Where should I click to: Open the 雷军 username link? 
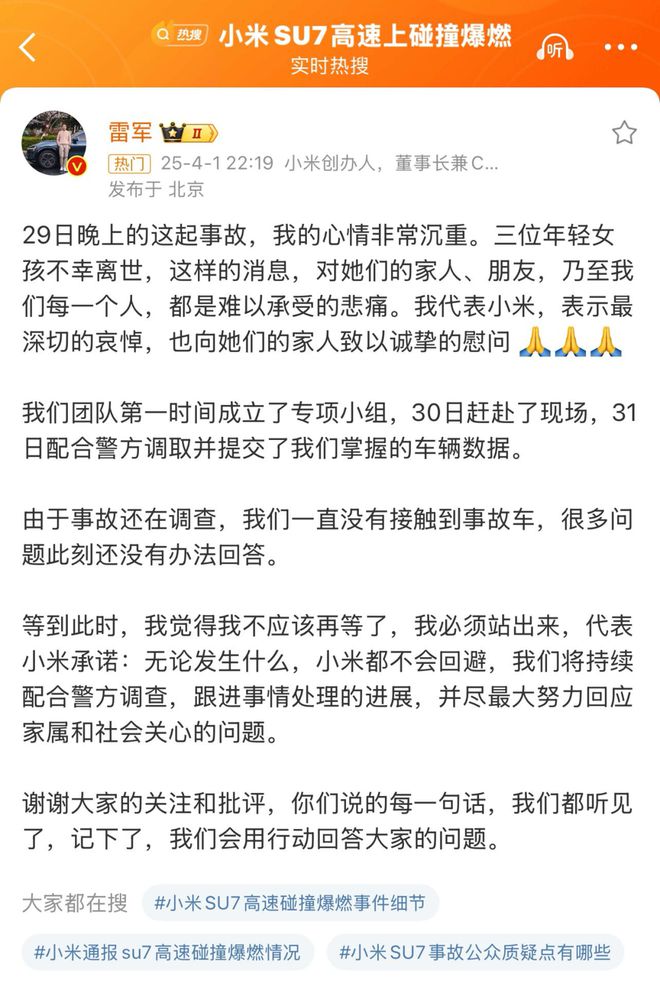tap(130, 133)
